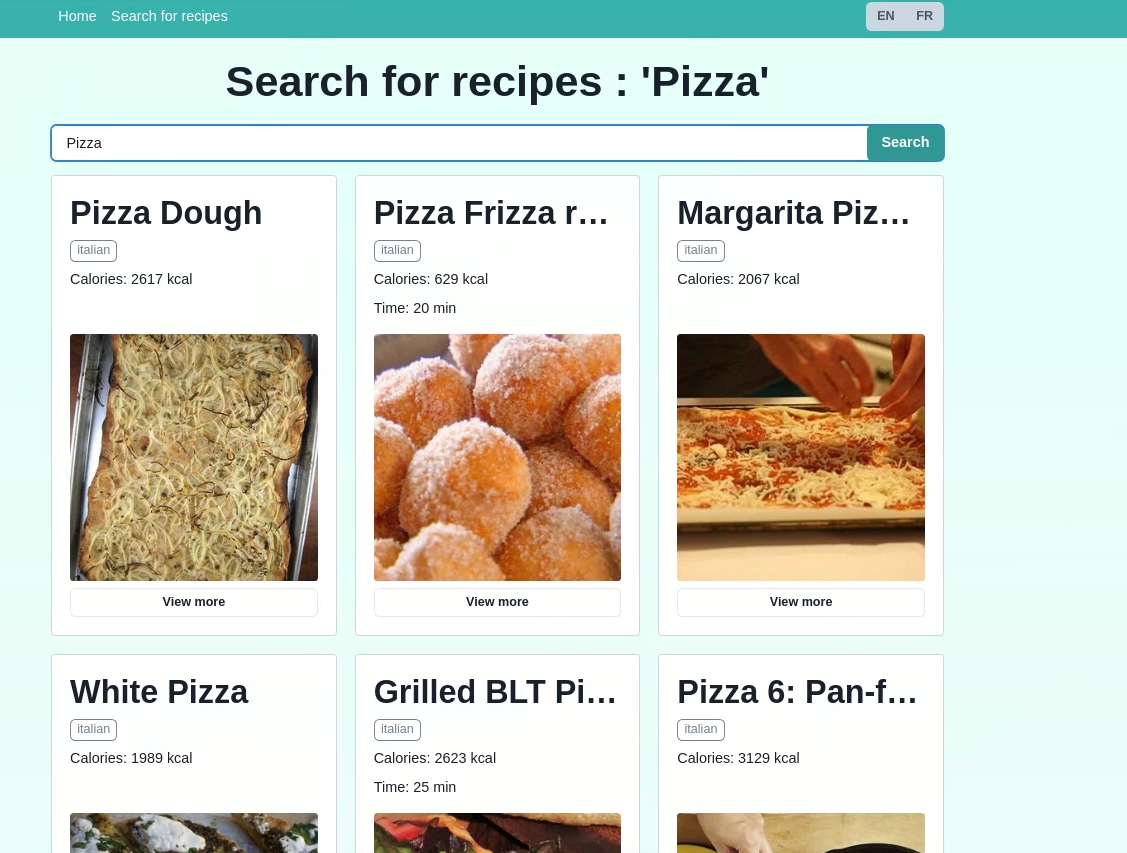View more for Margarita Pizza
The width and height of the screenshot is (1127, 853).
[x=800, y=602]
